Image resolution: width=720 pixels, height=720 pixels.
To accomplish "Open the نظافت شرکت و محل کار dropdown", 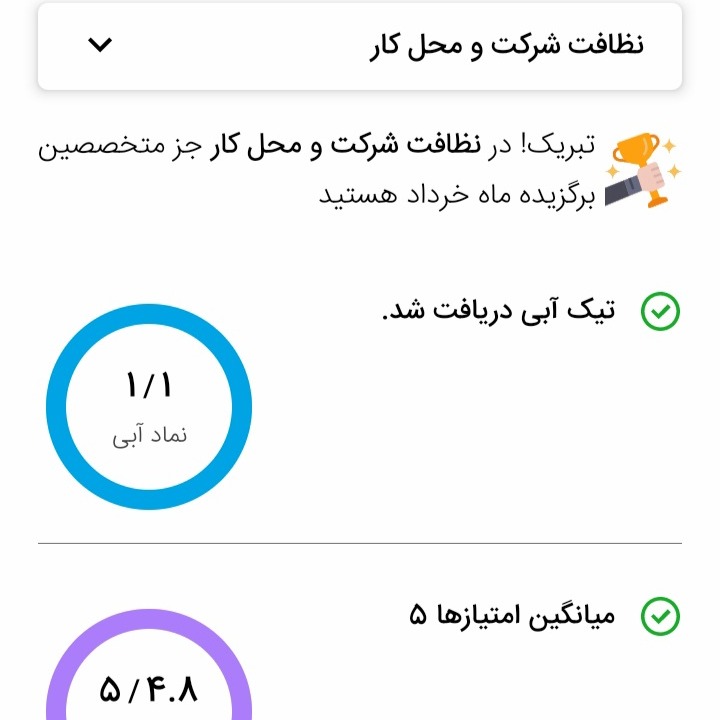I will [x=360, y=46].
